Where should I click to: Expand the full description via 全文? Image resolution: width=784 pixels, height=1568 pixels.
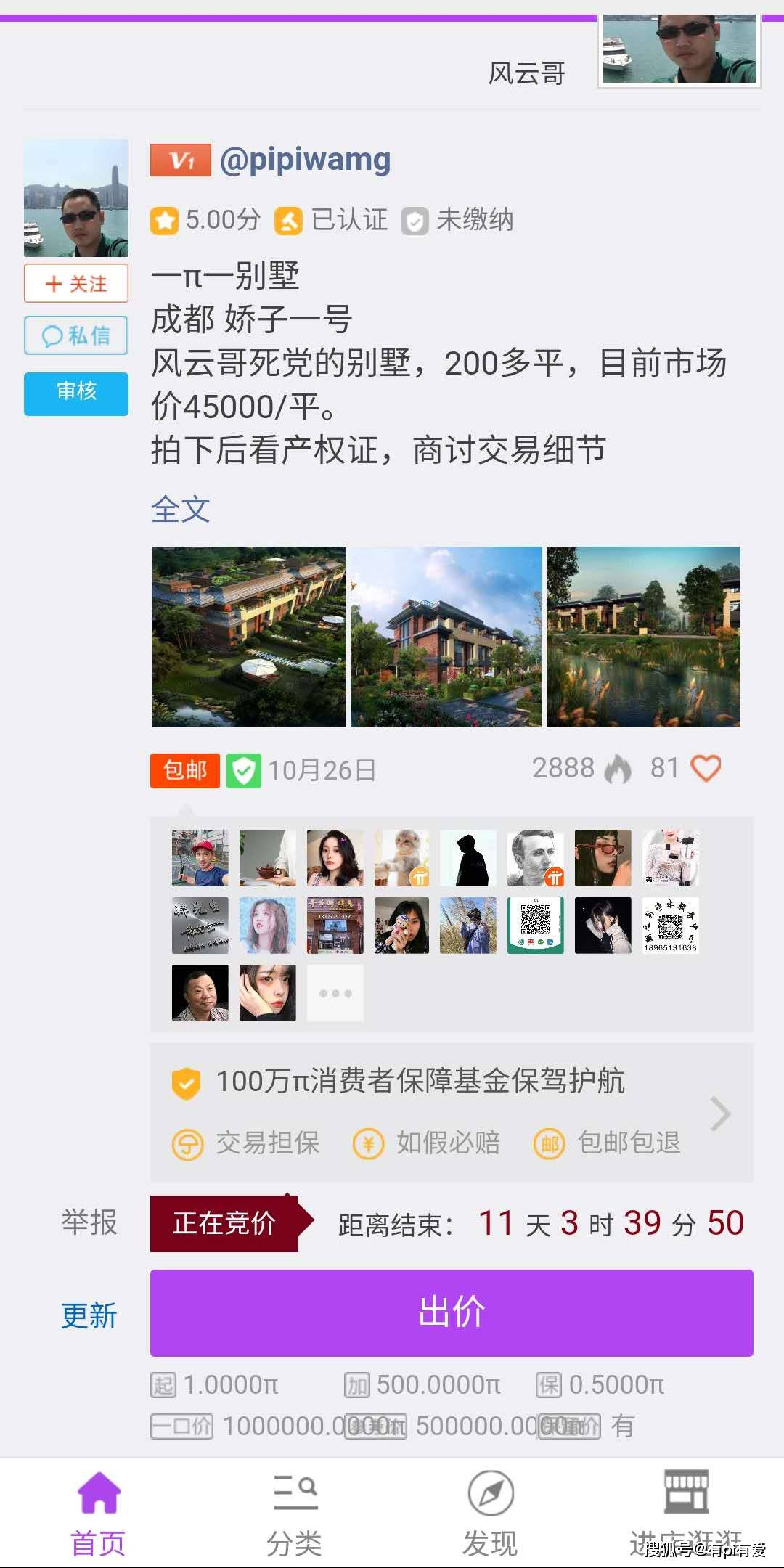coord(180,509)
